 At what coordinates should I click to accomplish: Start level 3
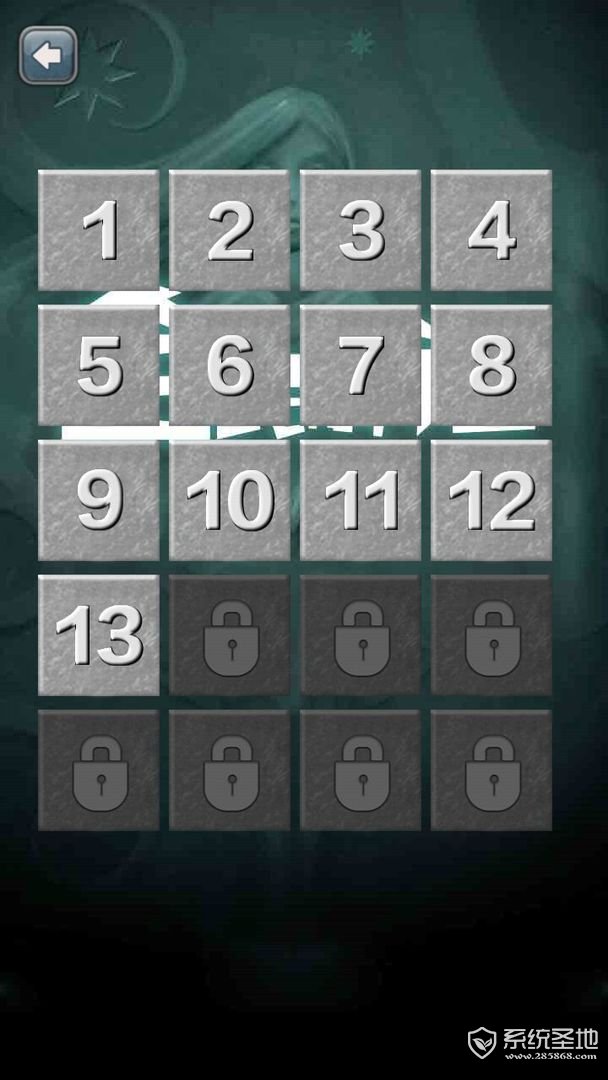[360, 231]
